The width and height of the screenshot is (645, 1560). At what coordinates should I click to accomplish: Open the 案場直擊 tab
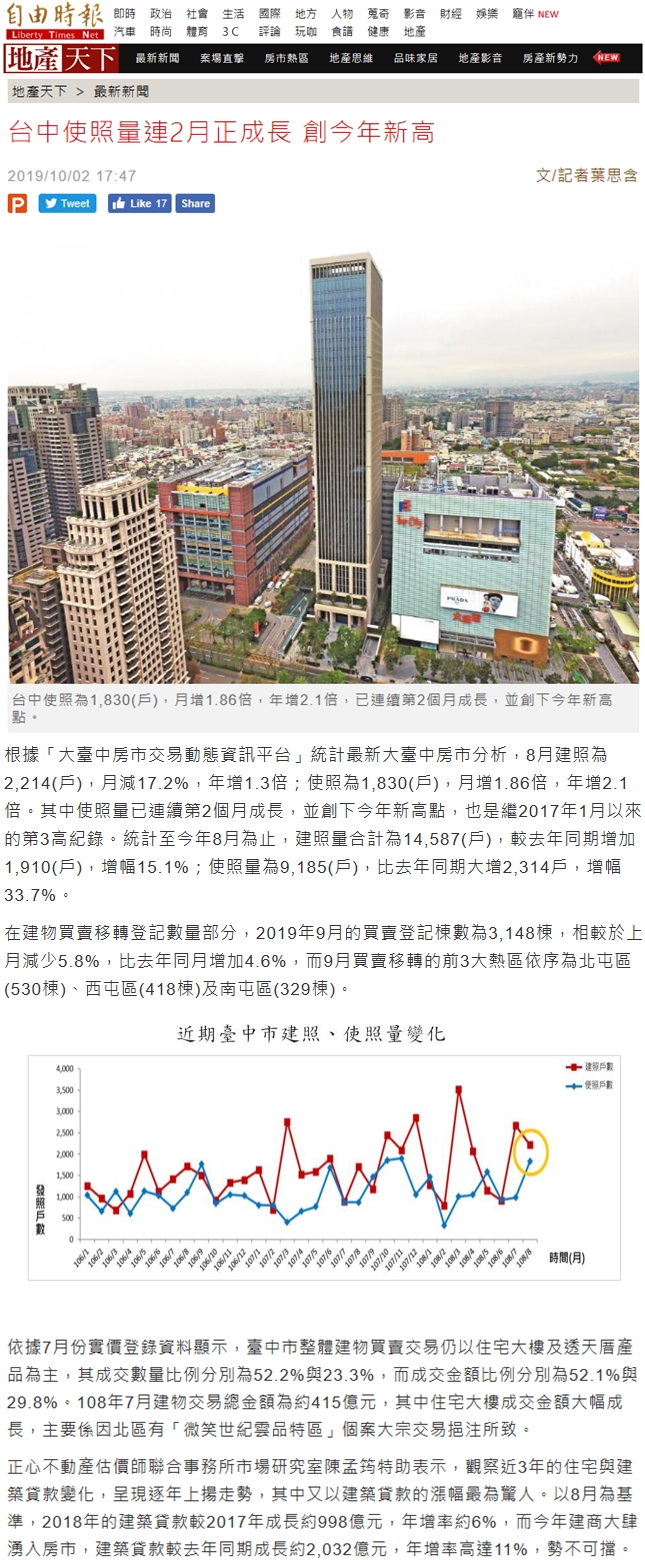222,58
